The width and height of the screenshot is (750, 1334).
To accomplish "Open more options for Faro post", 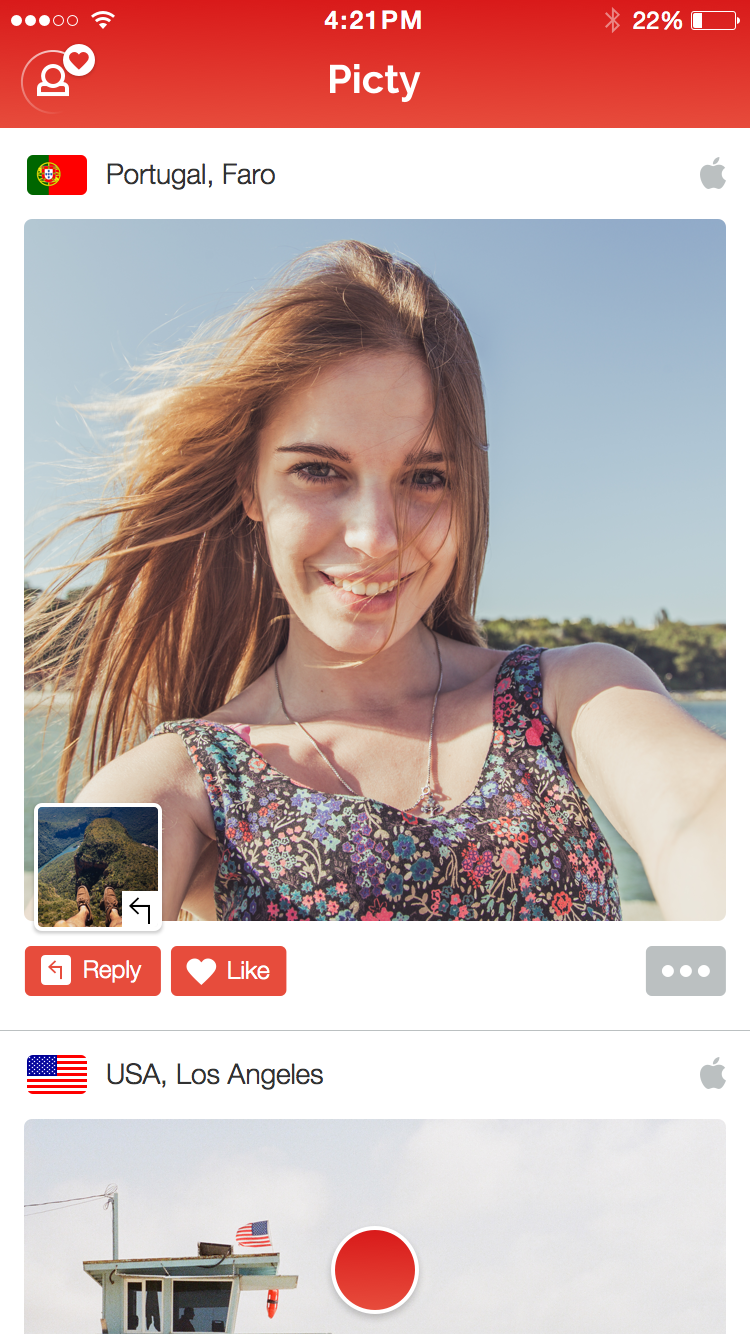I will [x=685, y=971].
